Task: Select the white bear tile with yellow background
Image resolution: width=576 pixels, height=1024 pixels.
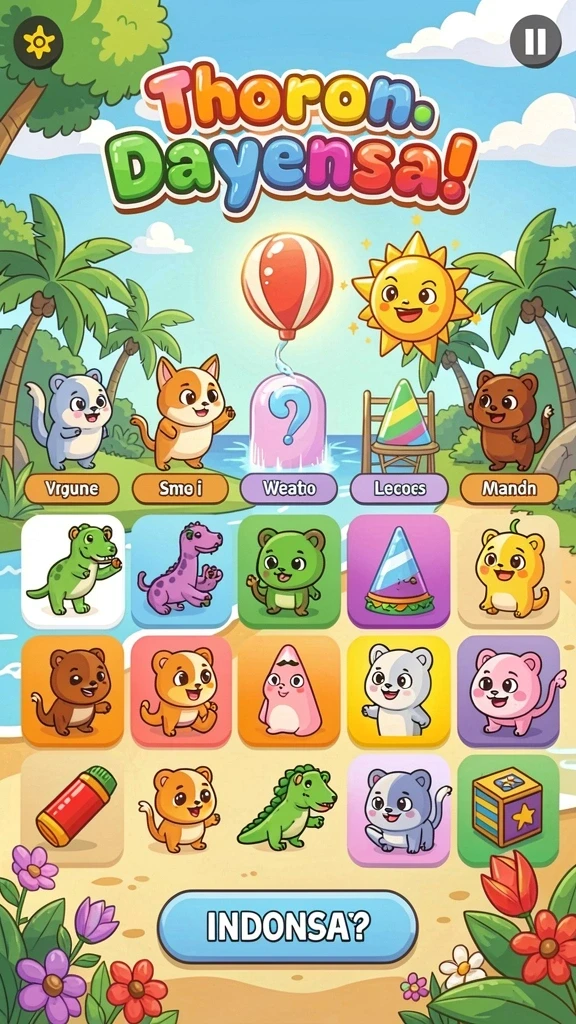Action: click(x=399, y=691)
